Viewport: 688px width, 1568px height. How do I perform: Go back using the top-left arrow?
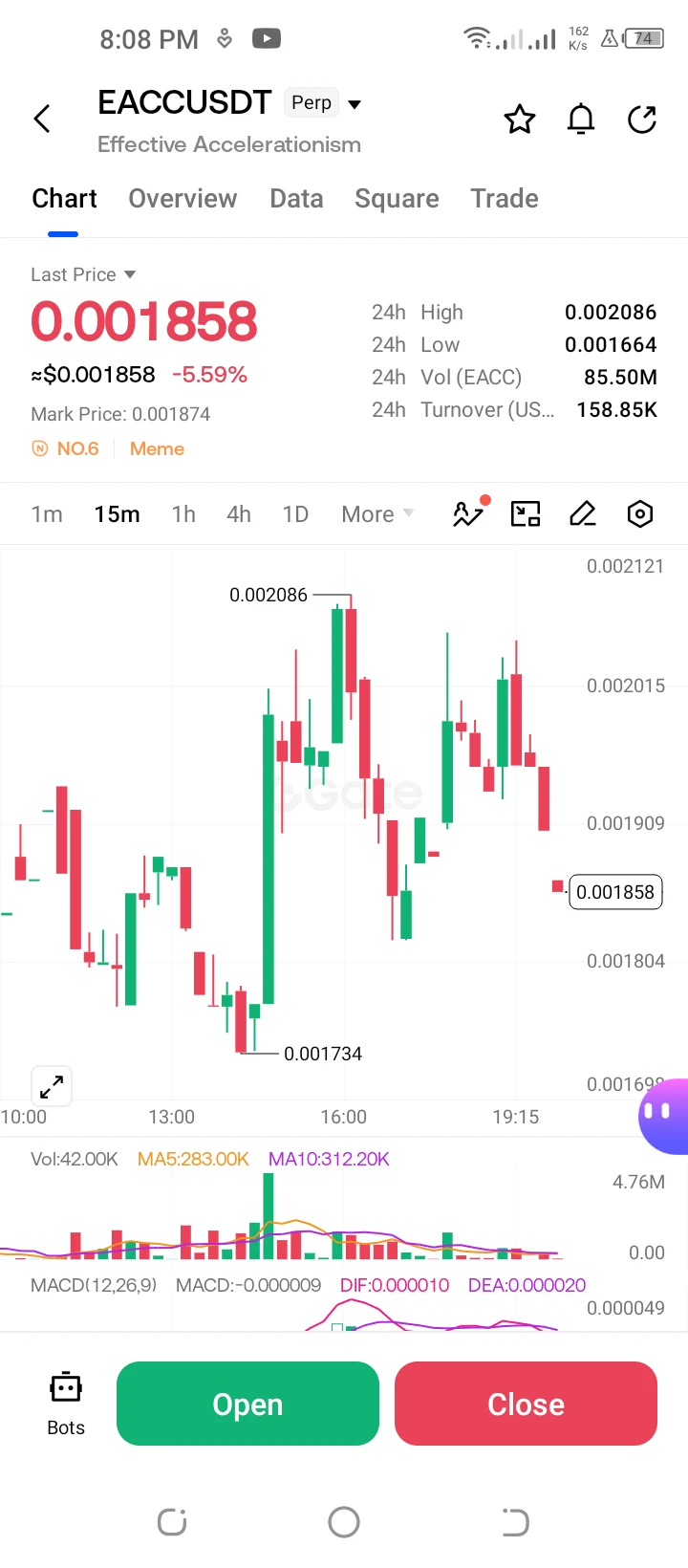42,119
